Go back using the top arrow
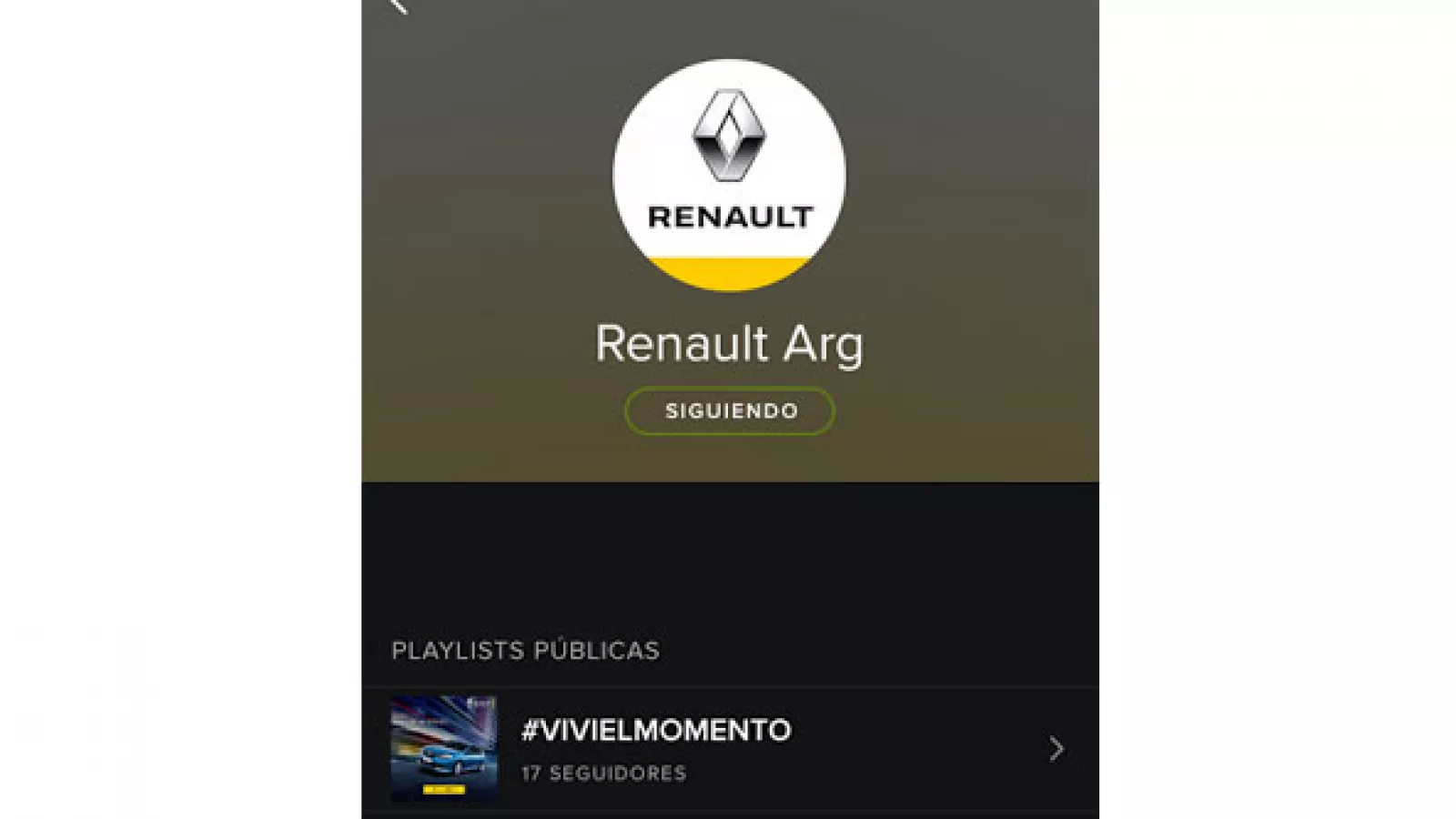The height and width of the screenshot is (819, 1456). (399, 6)
